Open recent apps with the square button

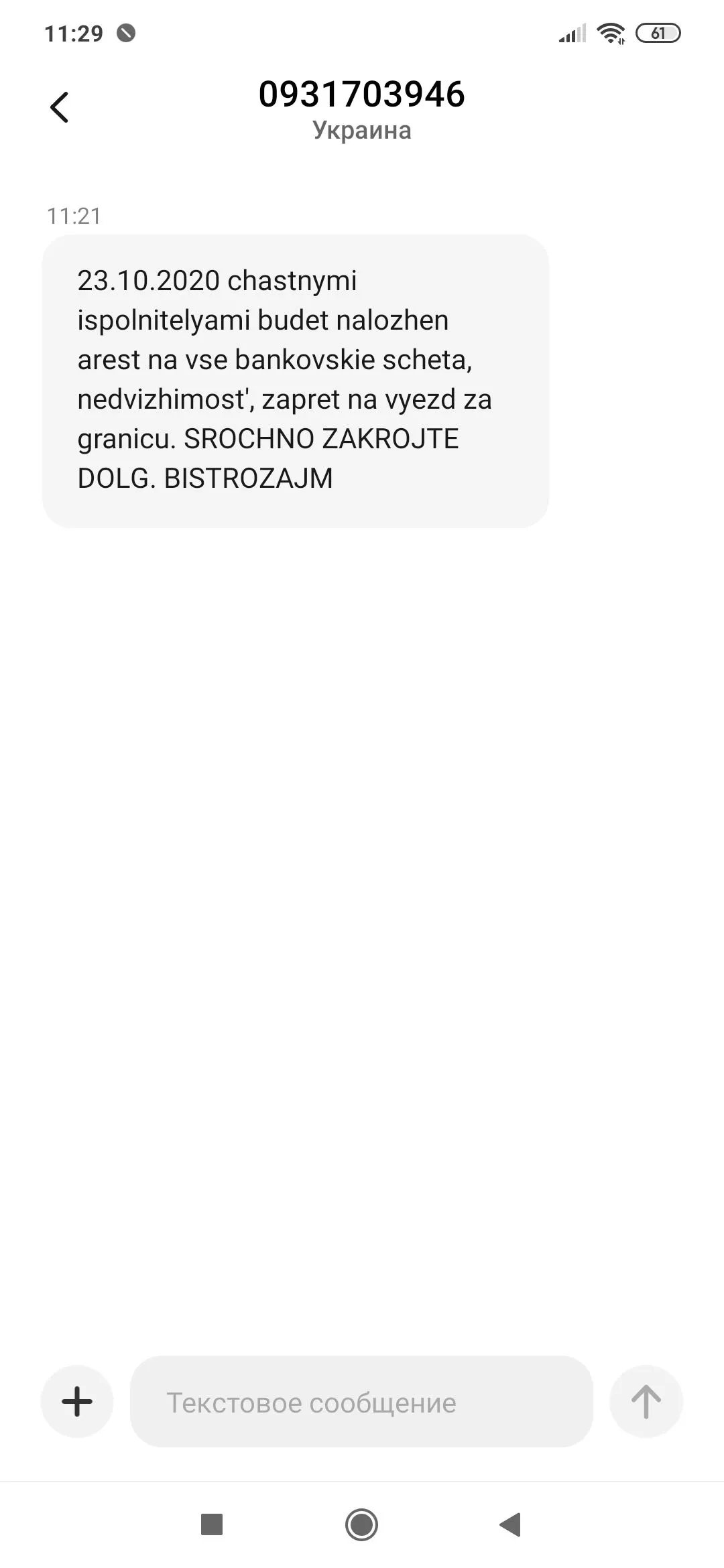212,1524
